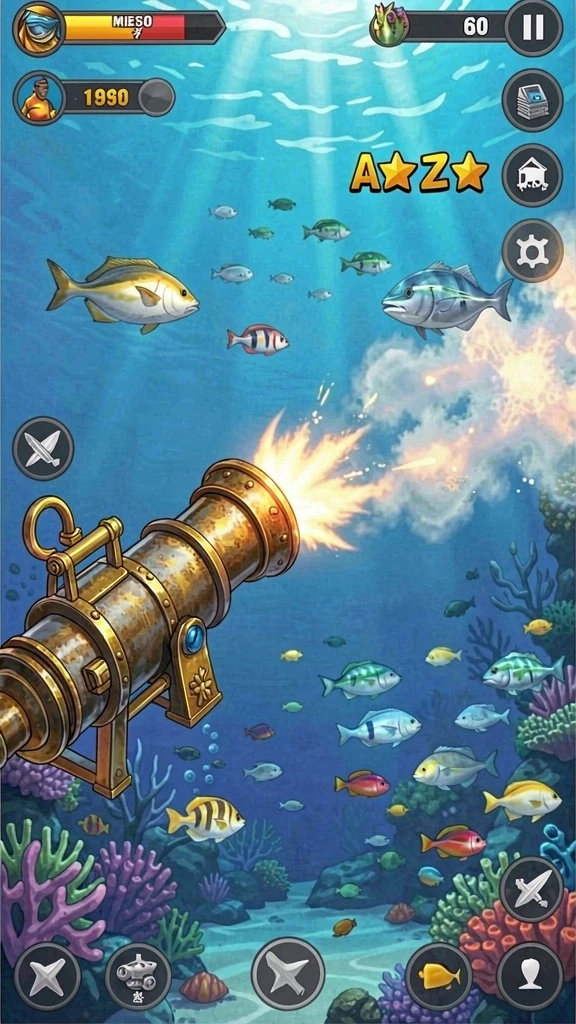Pause the game
576x1024 pixels.
pos(534,27)
